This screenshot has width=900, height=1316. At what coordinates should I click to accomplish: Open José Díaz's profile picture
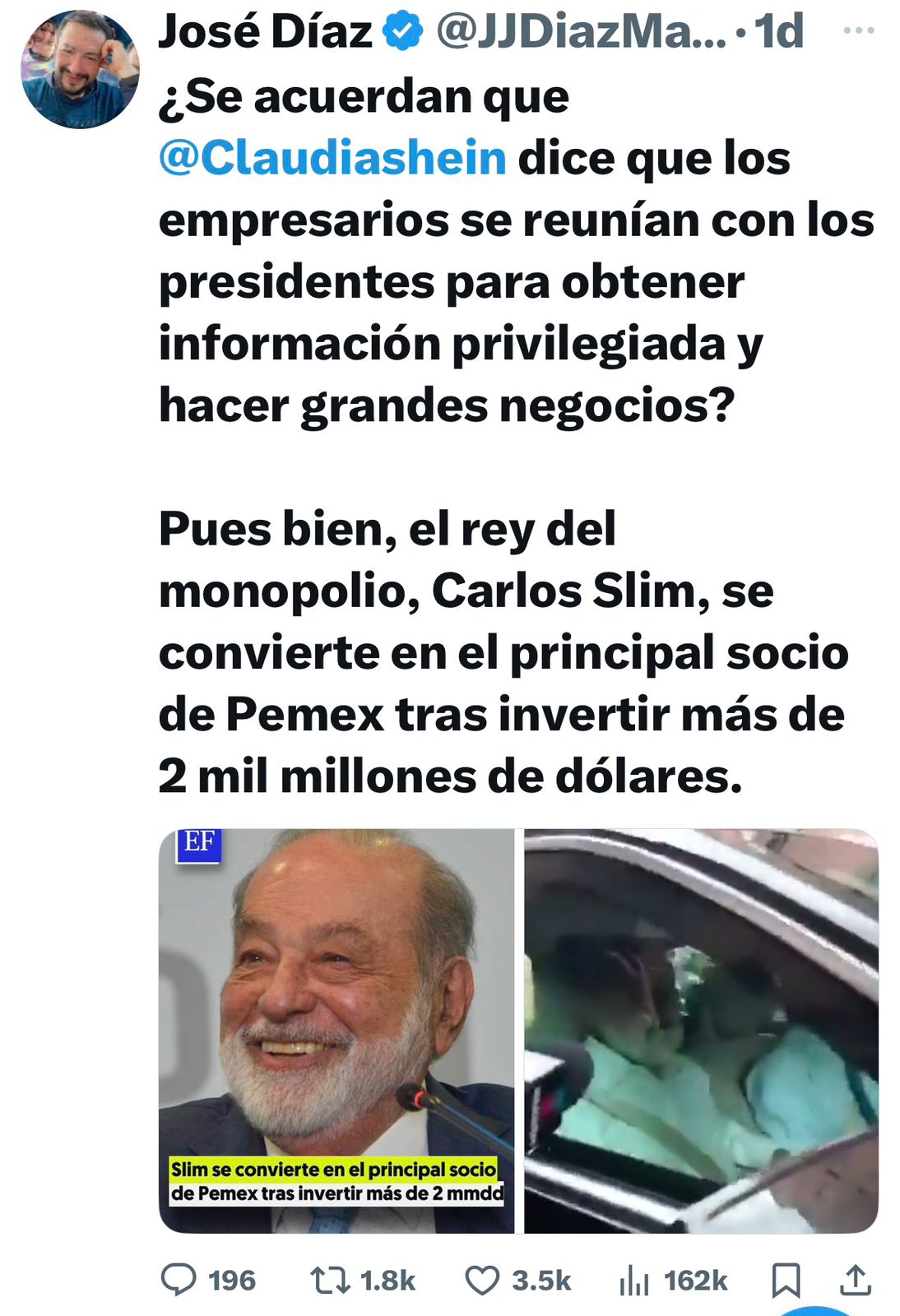coord(80,69)
